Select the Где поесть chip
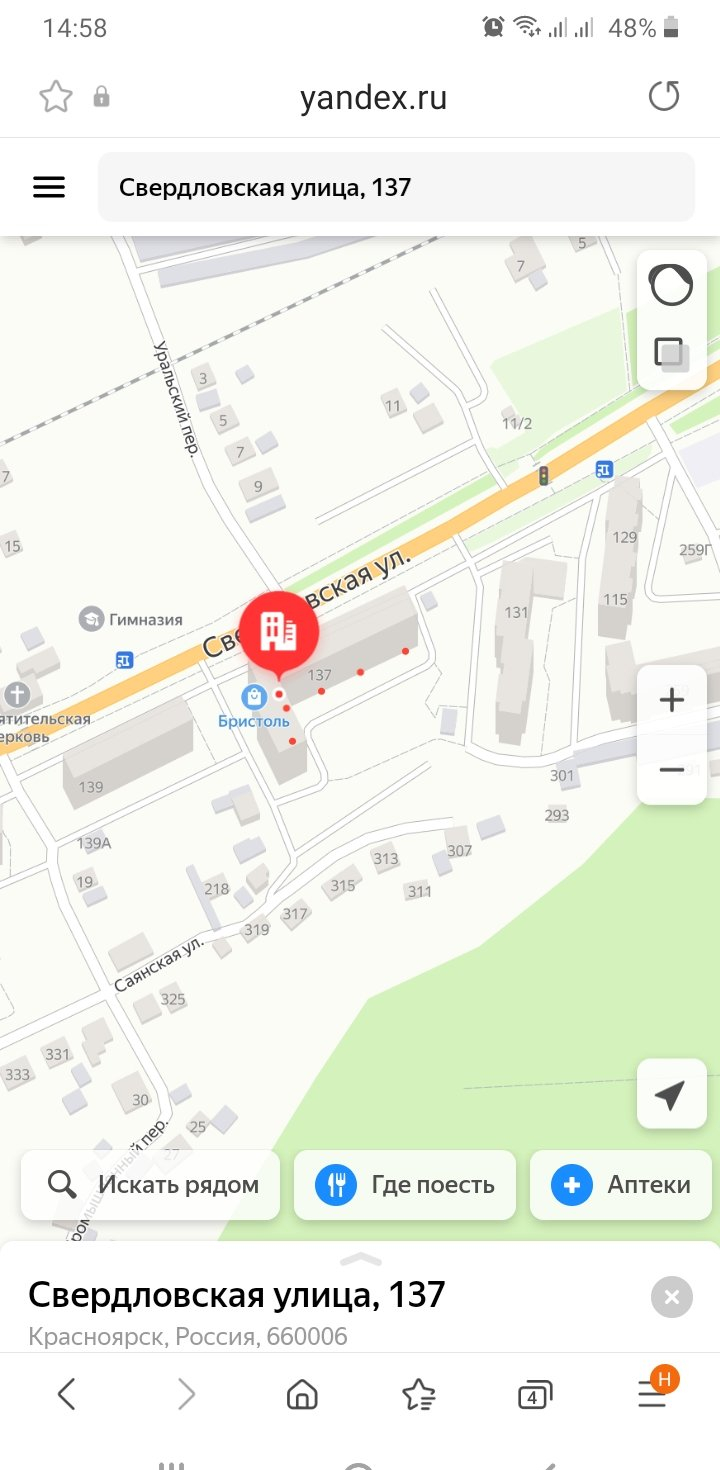This screenshot has width=720, height=1470. coord(405,1185)
